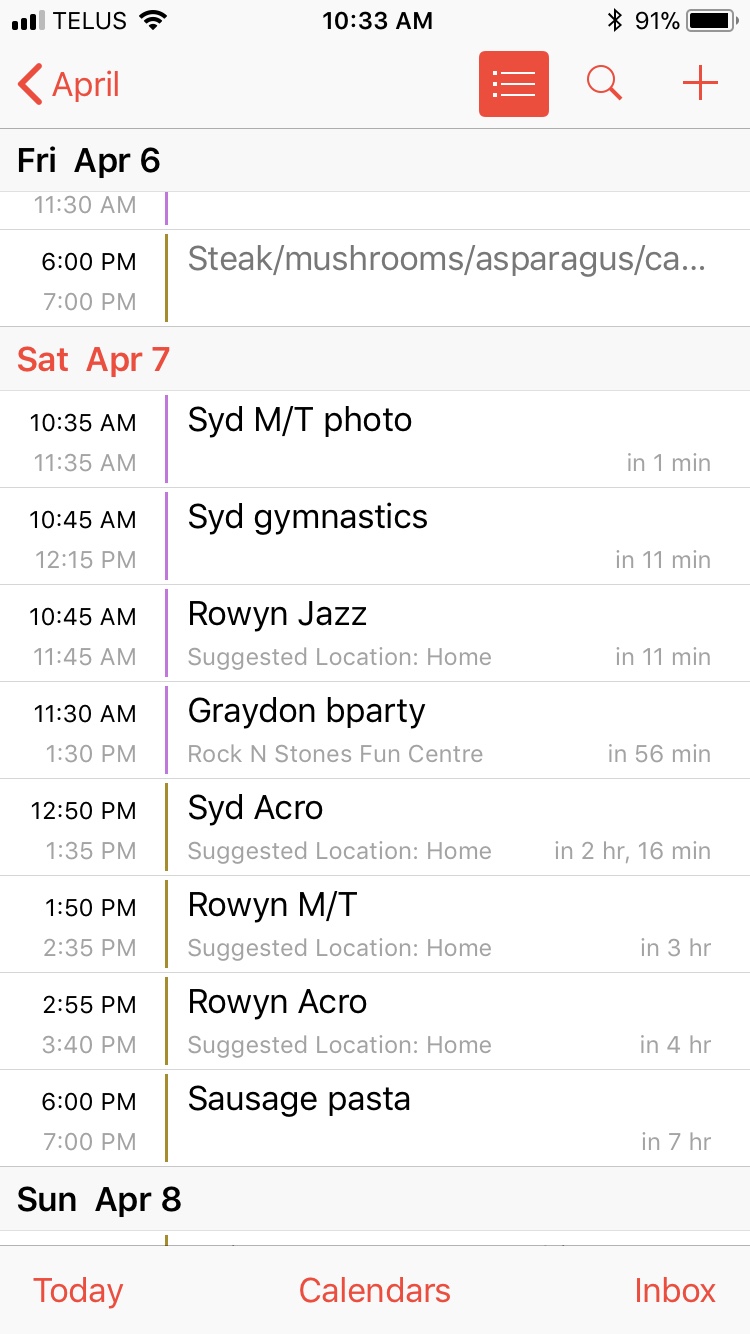Viewport: 750px width, 1334px height.
Task: Open the Rowyn Jazz event
Action: 278,615
